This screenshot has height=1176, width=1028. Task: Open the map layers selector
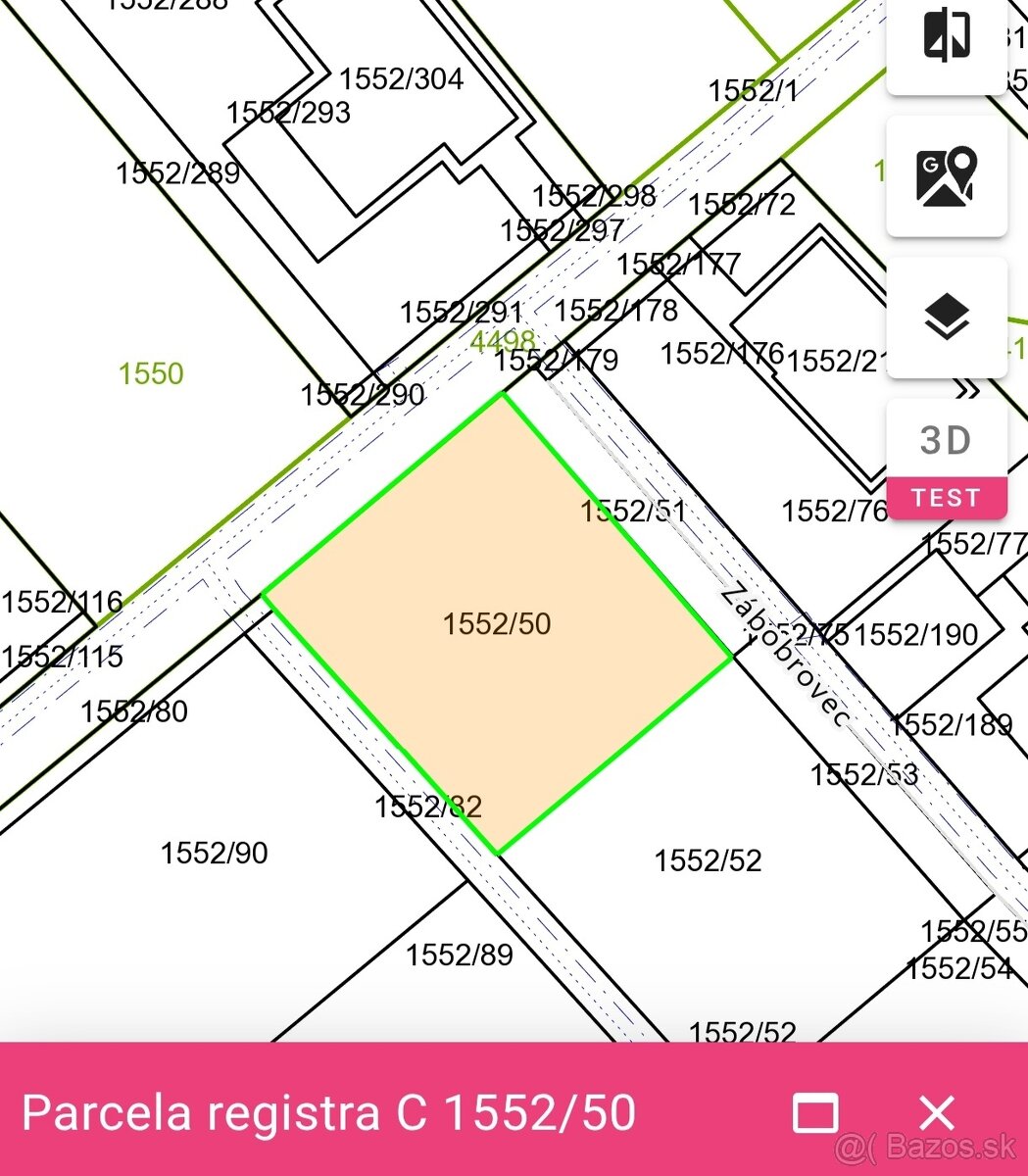946,318
